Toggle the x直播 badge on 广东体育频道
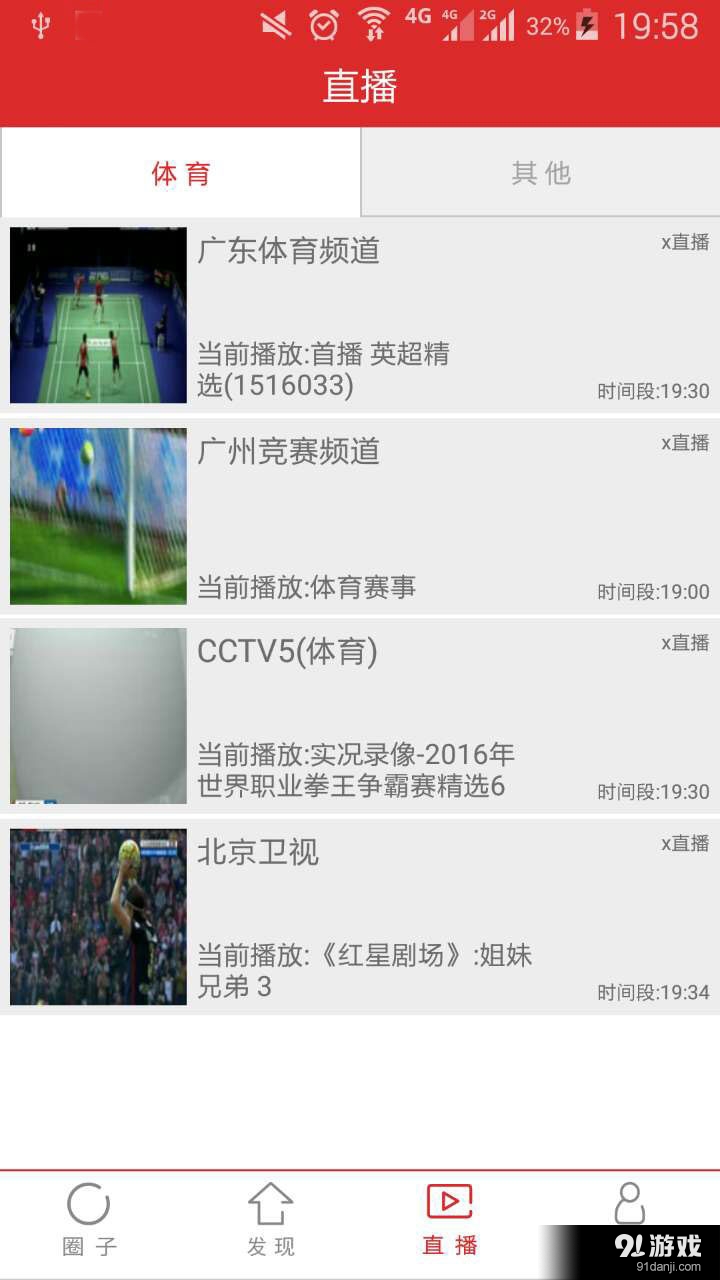This screenshot has width=720, height=1280. (x=683, y=243)
